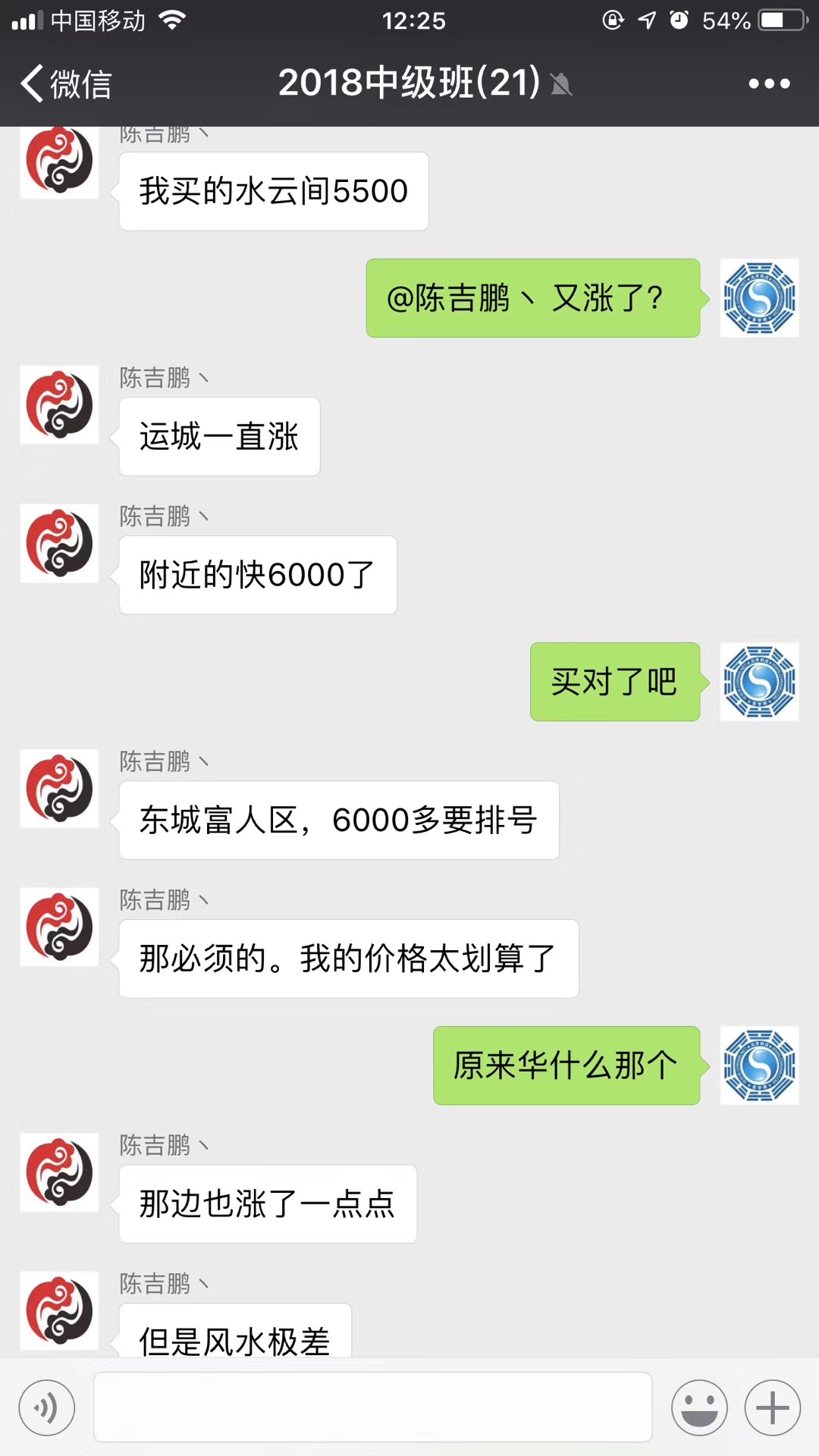
Task: Open the emoji picker icon
Action: (x=698, y=1407)
